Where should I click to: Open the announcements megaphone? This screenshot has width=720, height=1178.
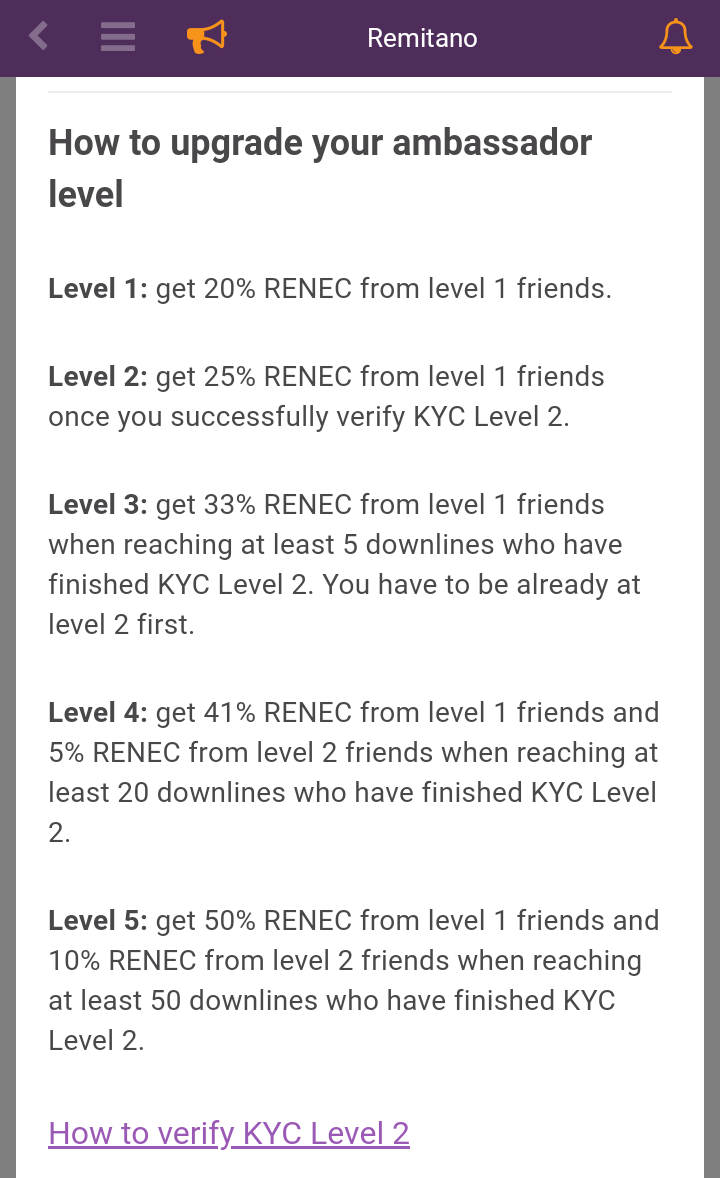click(x=207, y=37)
